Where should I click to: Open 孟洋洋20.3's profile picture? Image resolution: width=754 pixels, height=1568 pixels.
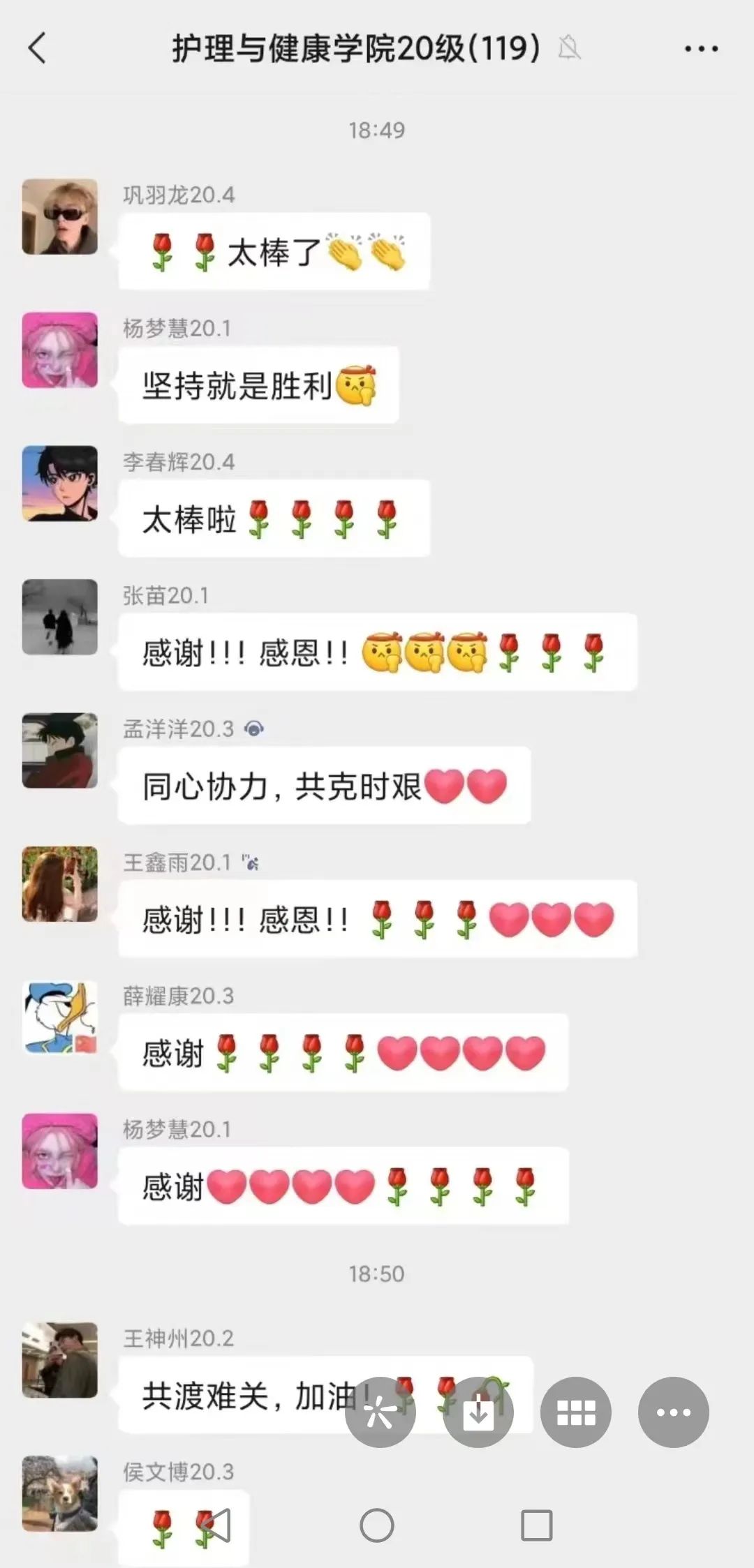tap(60, 751)
